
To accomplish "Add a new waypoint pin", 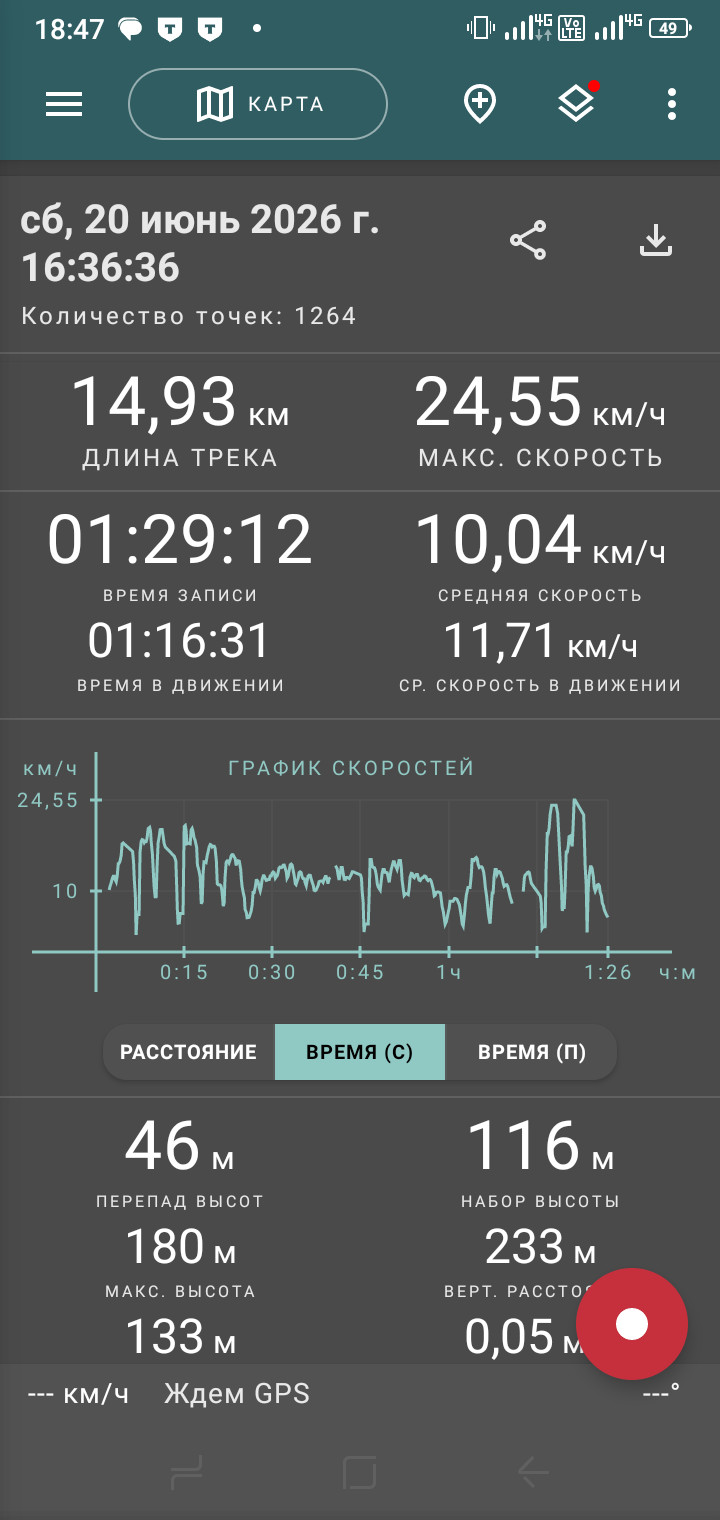I will click(x=480, y=104).
